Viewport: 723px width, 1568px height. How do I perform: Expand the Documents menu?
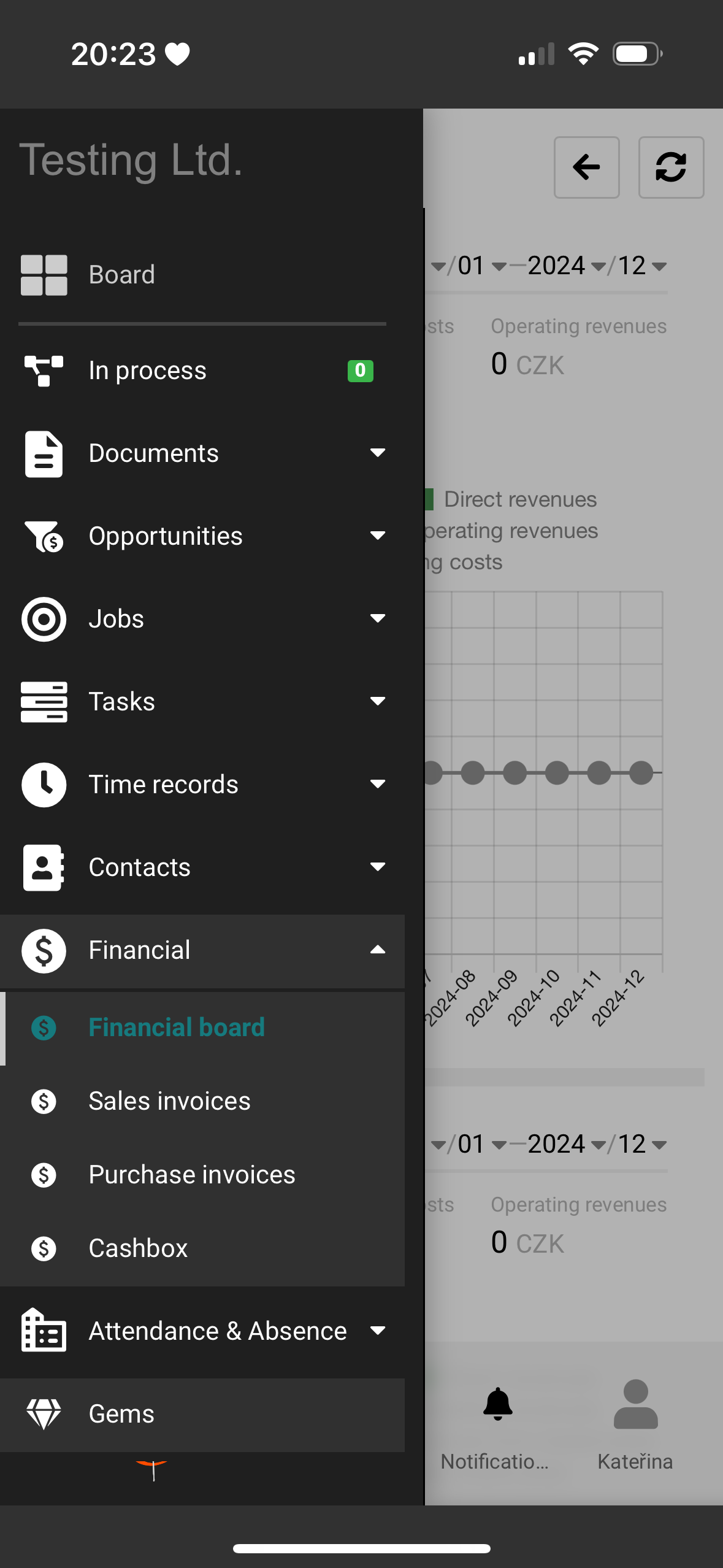point(202,453)
